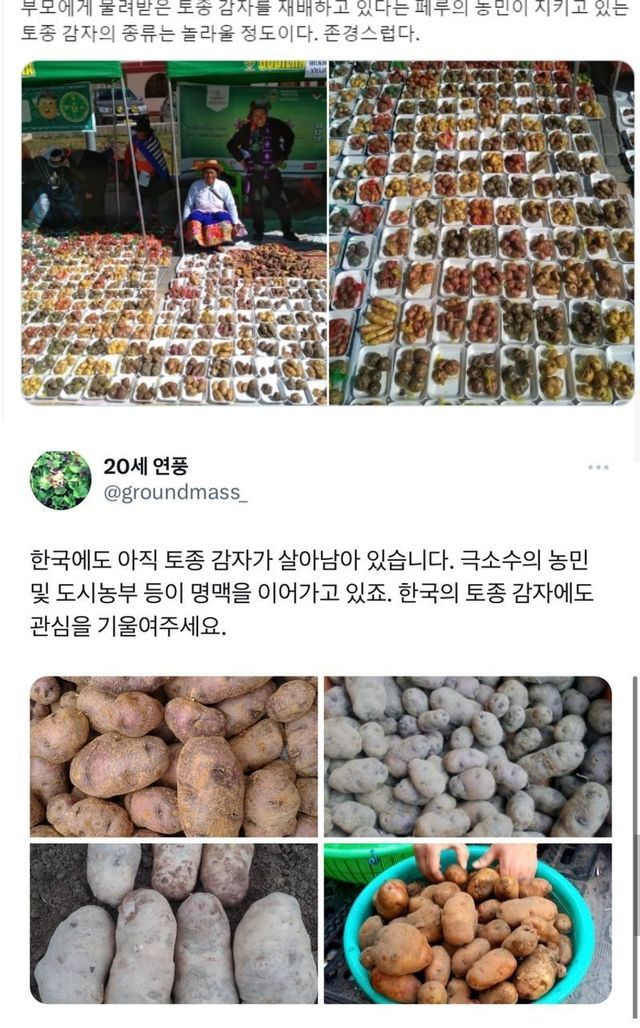Open the market photo with the seated woman
The image size is (640, 1028).
point(174,232)
